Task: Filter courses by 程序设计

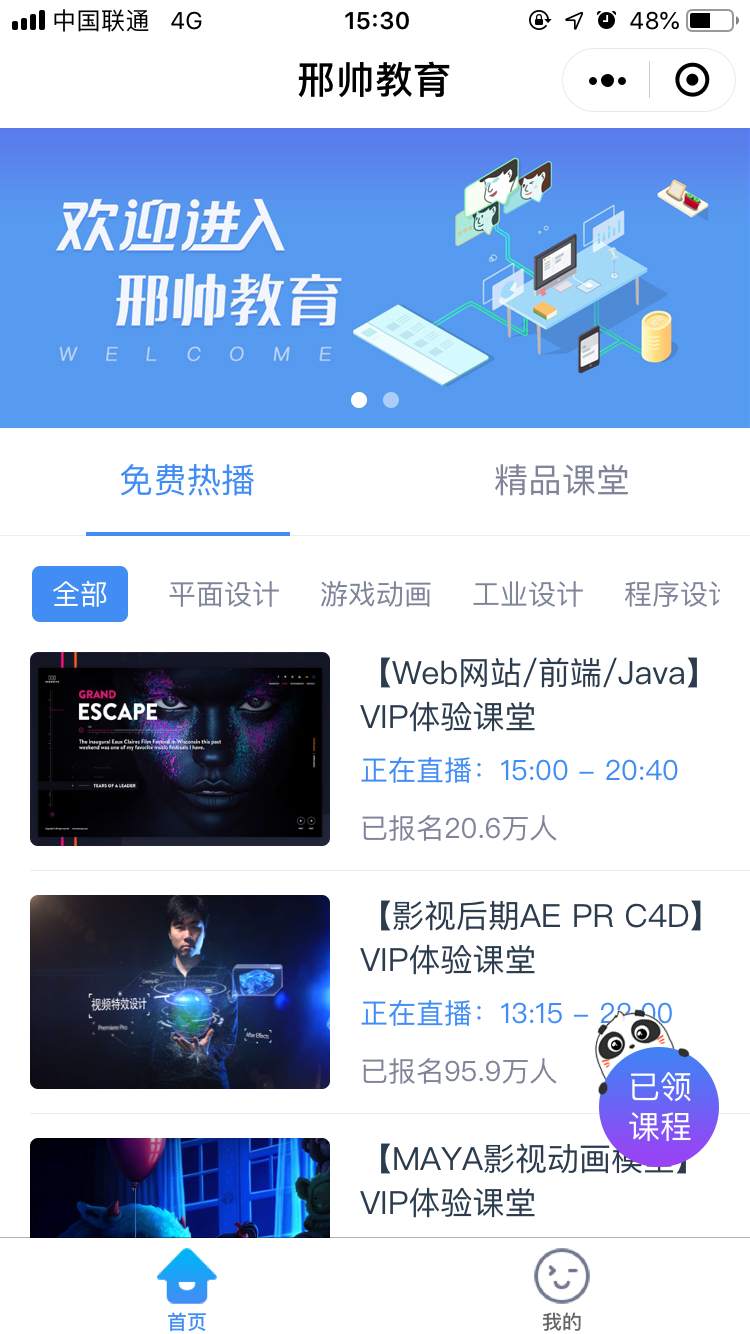Action: click(672, 594)
